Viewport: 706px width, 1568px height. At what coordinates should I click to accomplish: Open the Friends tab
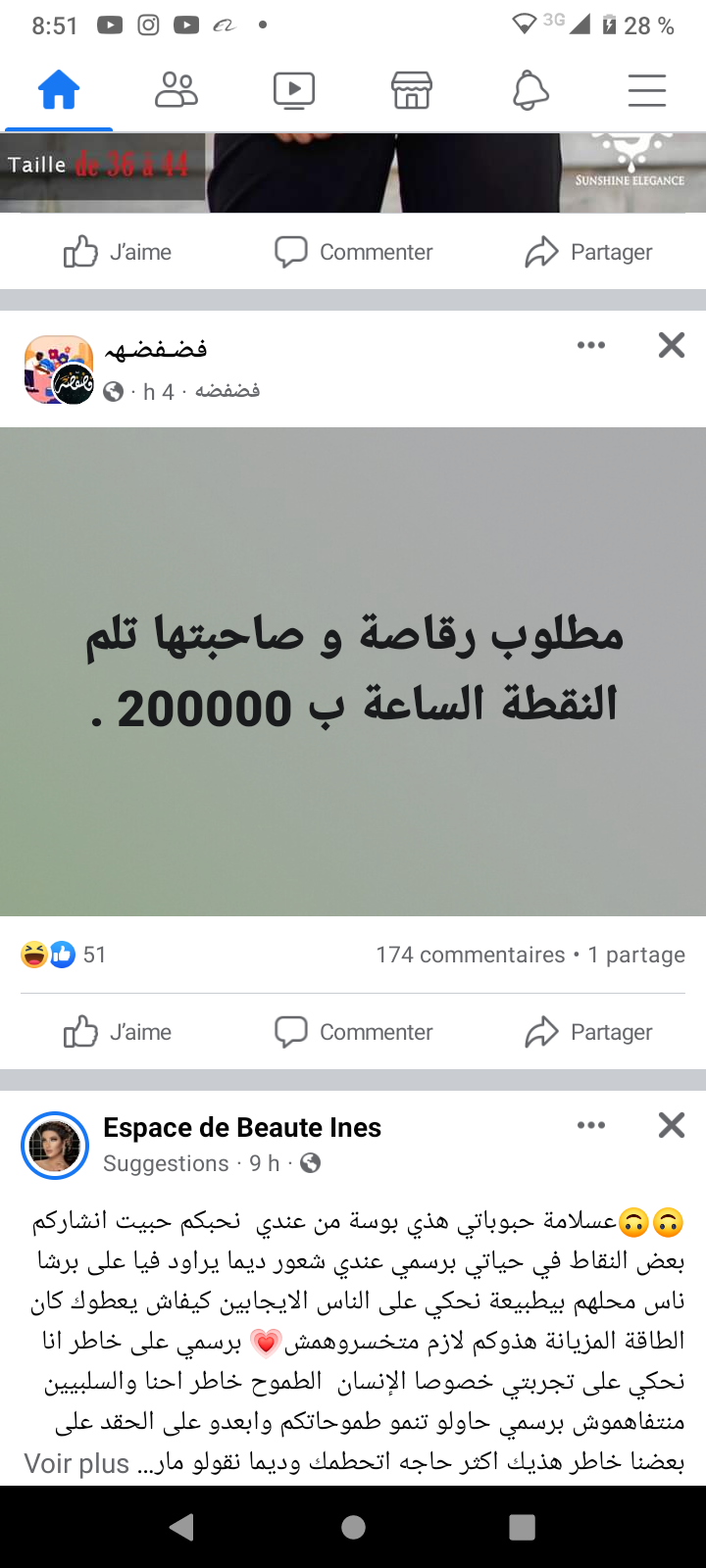tap(176, 90)
